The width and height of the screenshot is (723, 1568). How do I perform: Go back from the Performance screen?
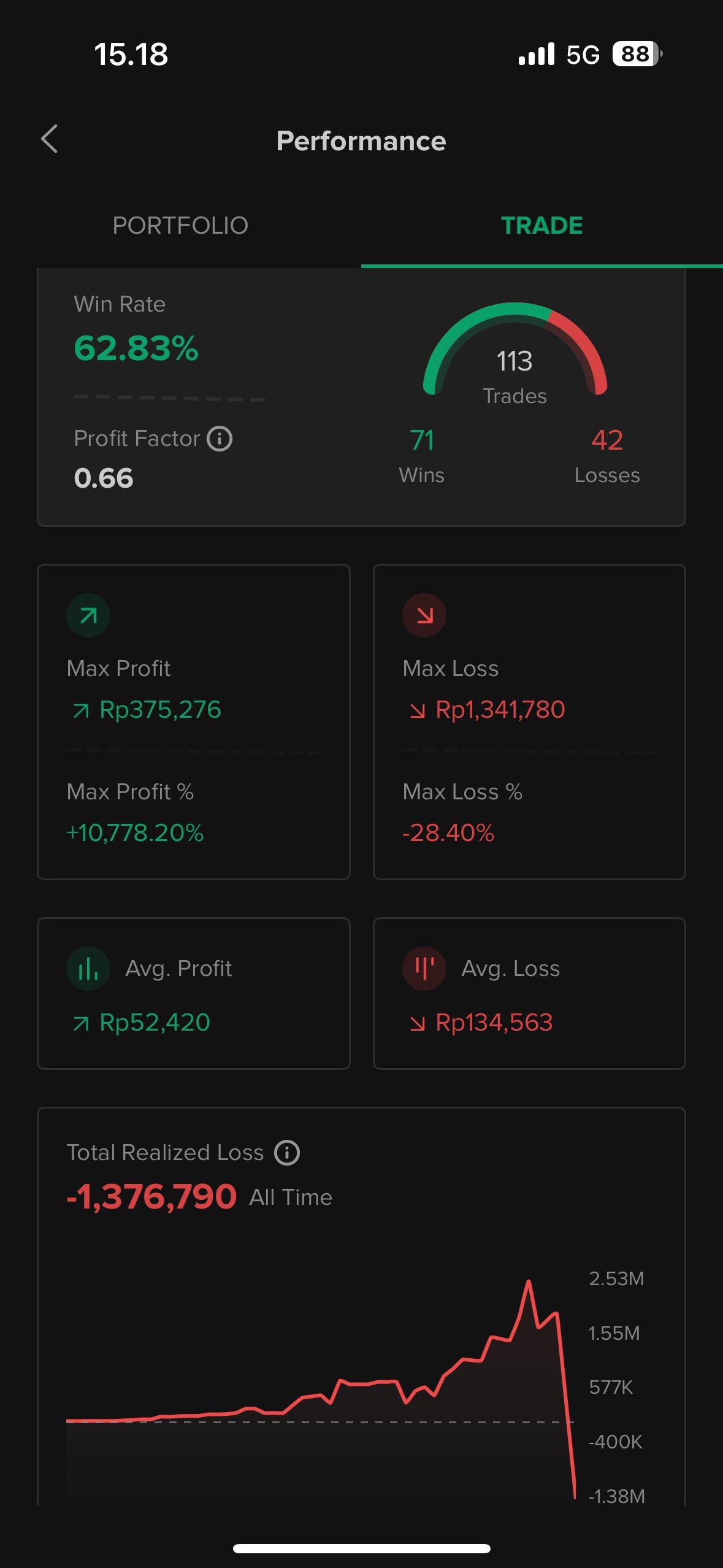[50, 139]
